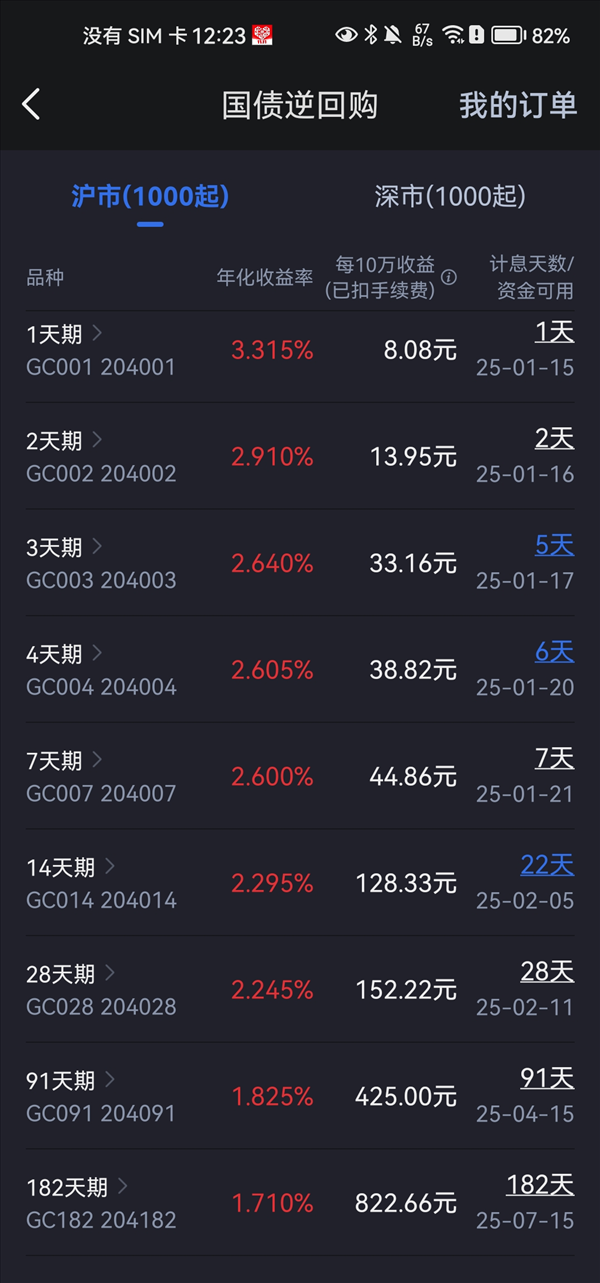Select the 3天期 GC003 product
This screenshot has width=600, height=1283.
[300, 563]
